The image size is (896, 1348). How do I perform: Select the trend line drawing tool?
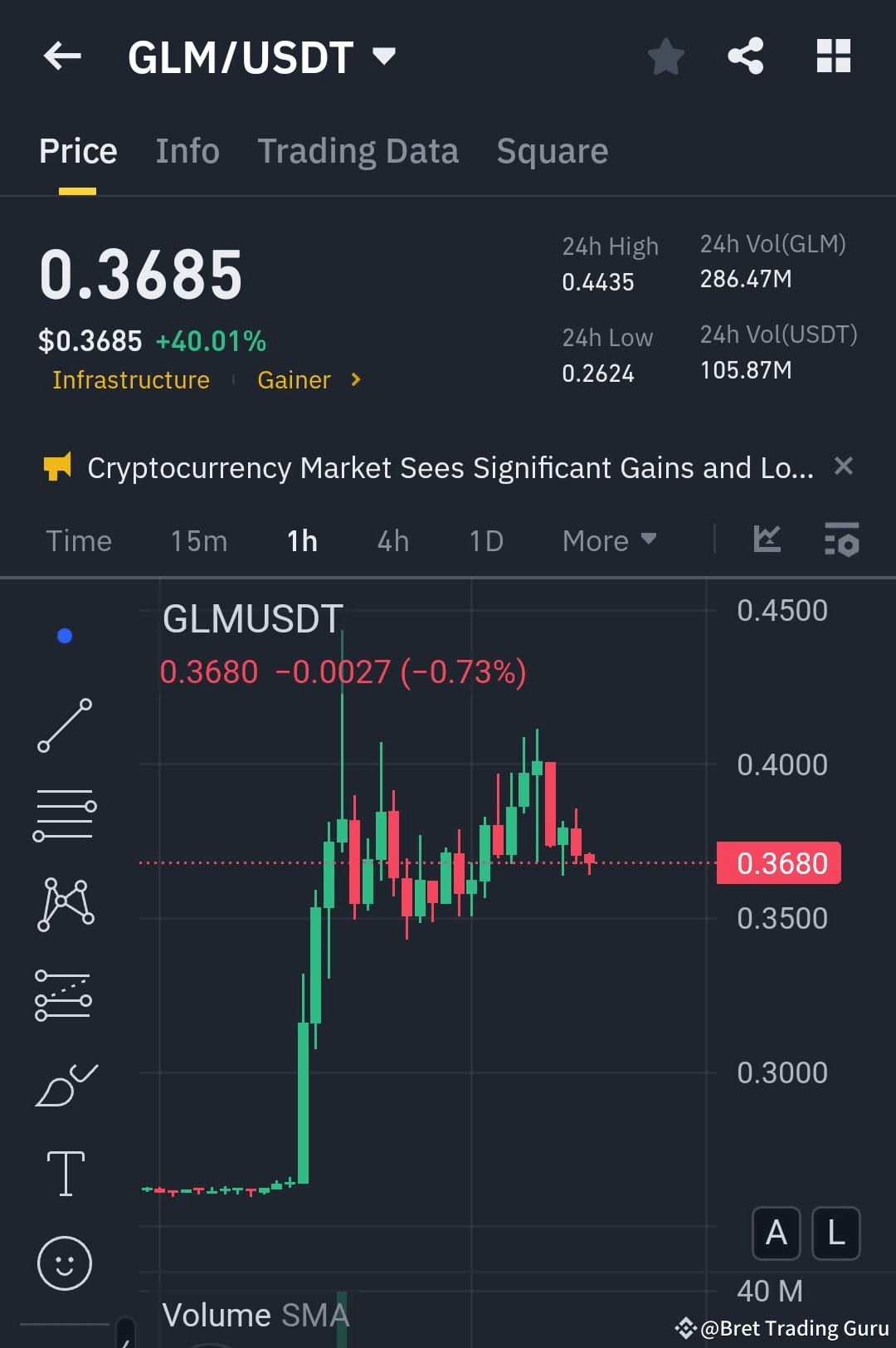[x=64, y=726]
